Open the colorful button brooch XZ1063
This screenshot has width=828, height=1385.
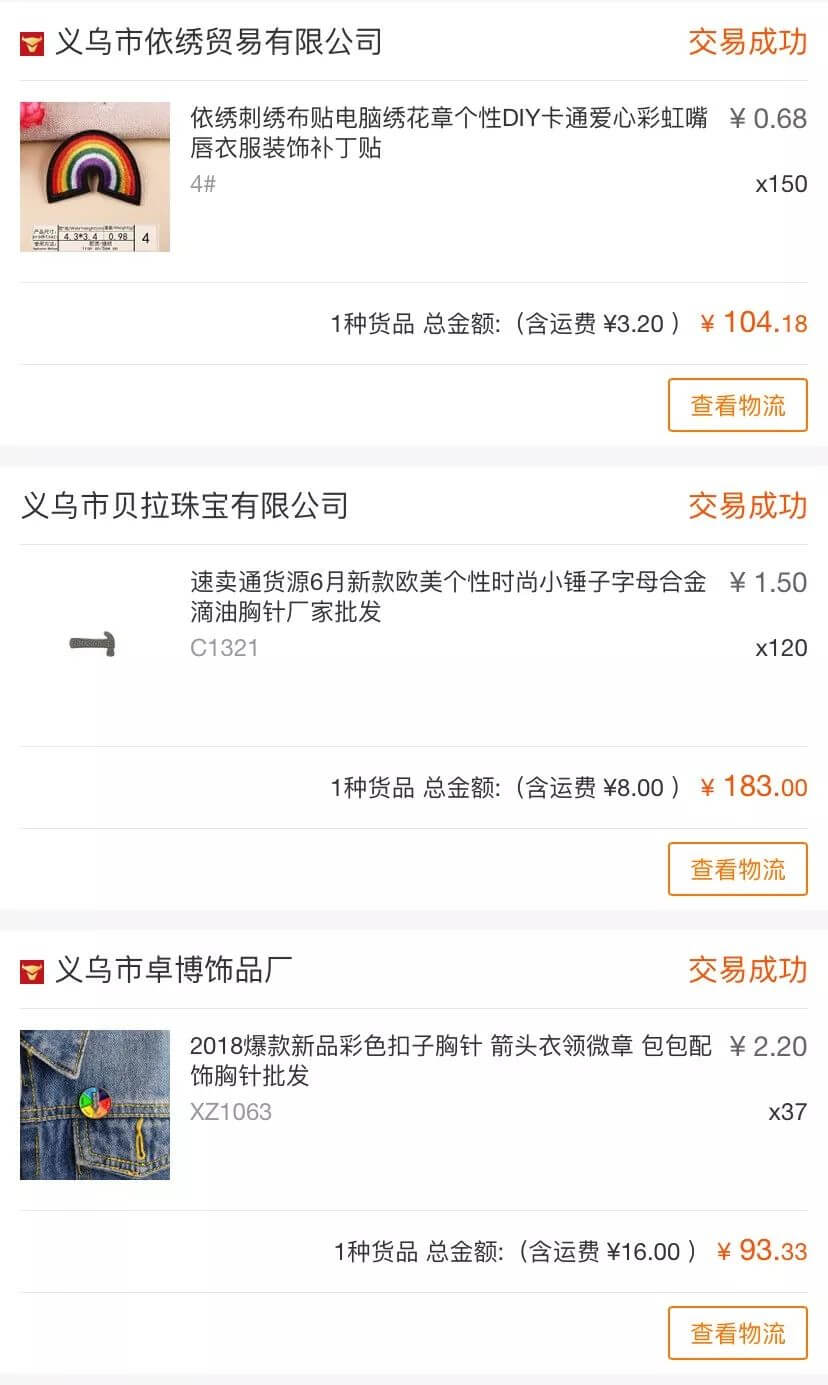point(450,1061)
